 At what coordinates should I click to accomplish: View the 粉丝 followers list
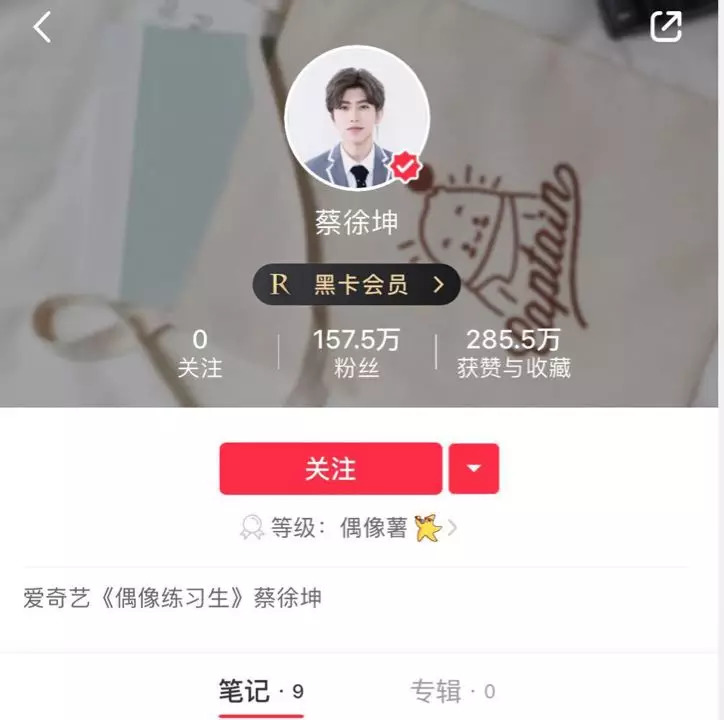356,353
